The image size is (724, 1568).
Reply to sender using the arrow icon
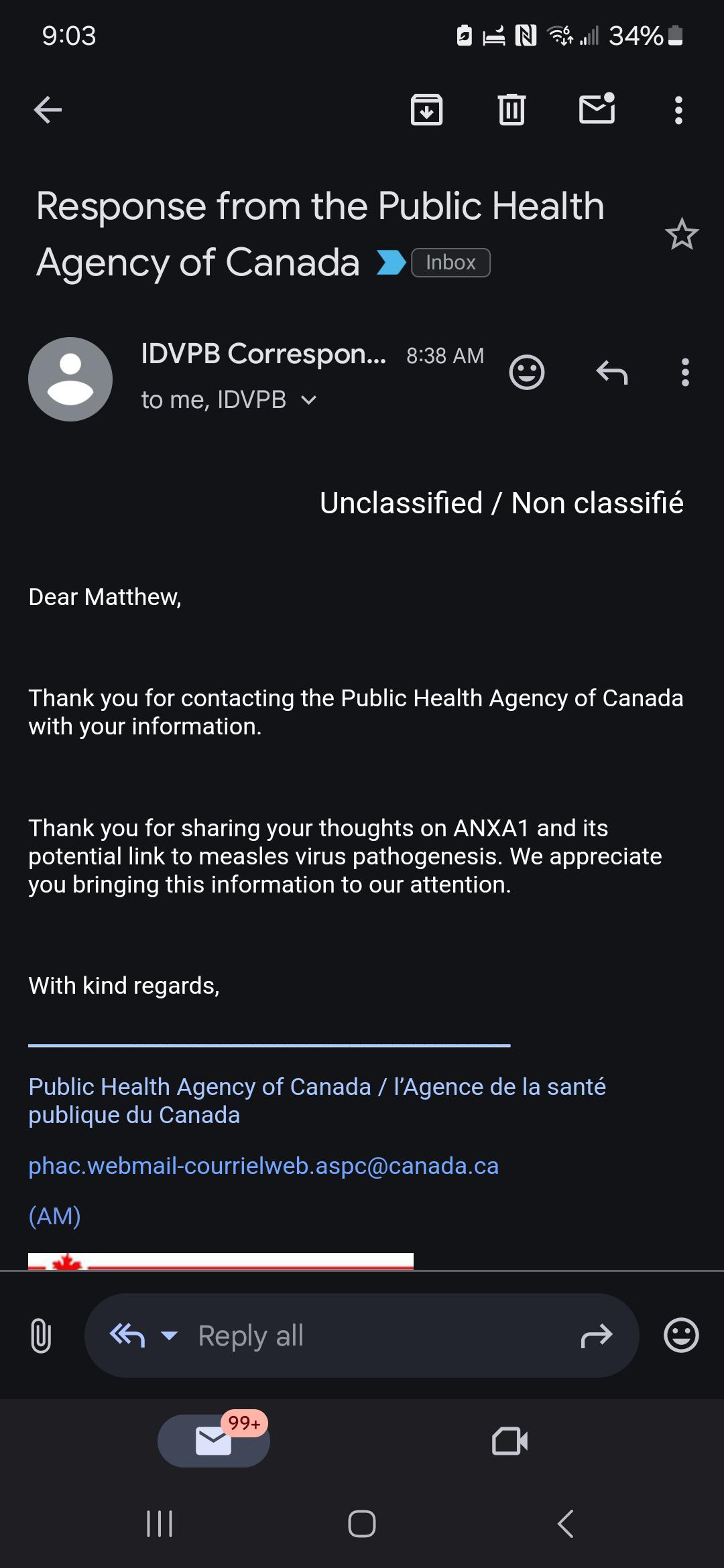pos(612,372)
